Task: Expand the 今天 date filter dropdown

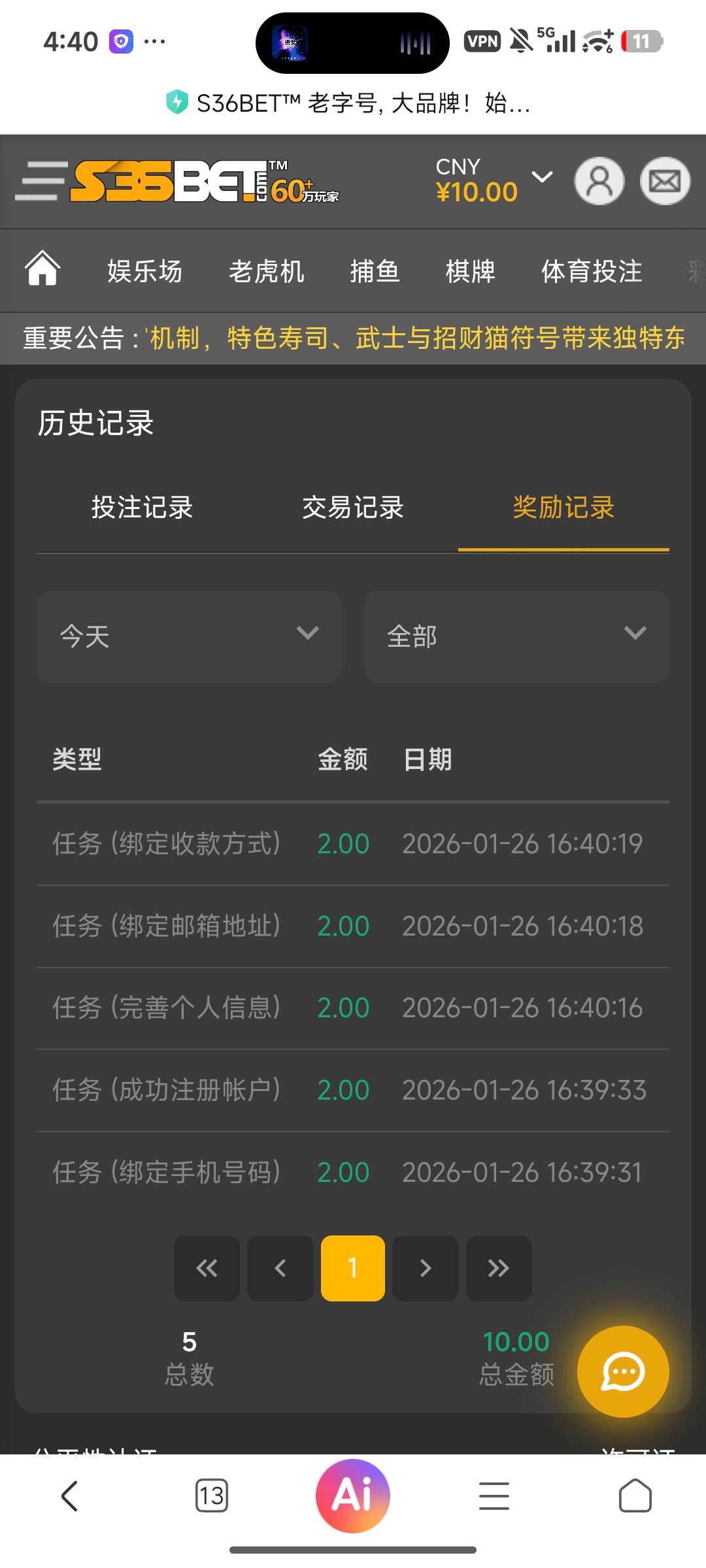Action: [x=189, y=636]
